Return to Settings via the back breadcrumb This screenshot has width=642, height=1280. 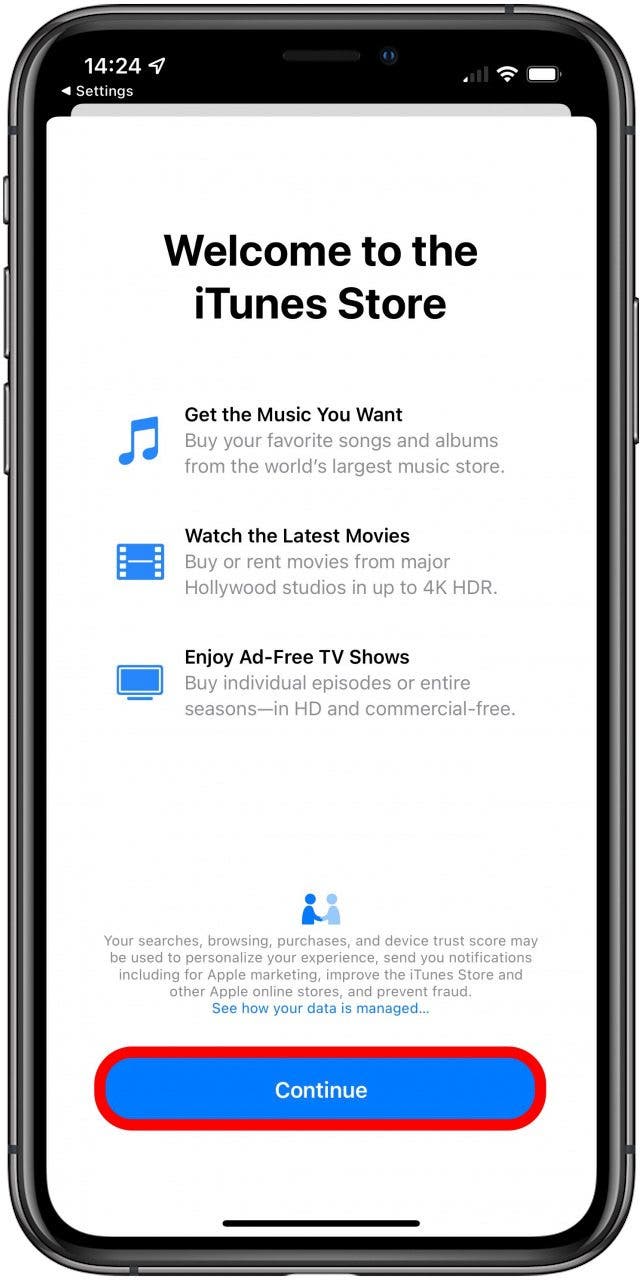pos(97,91)
